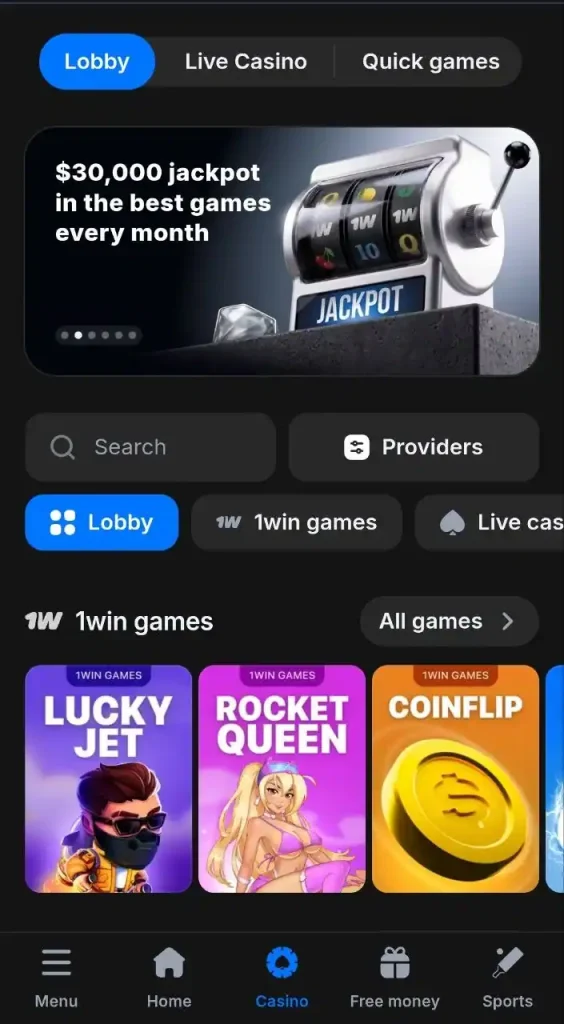Tap the banner page indicator dots
This screenshot has height=1024, width=564.
(99, 336)
